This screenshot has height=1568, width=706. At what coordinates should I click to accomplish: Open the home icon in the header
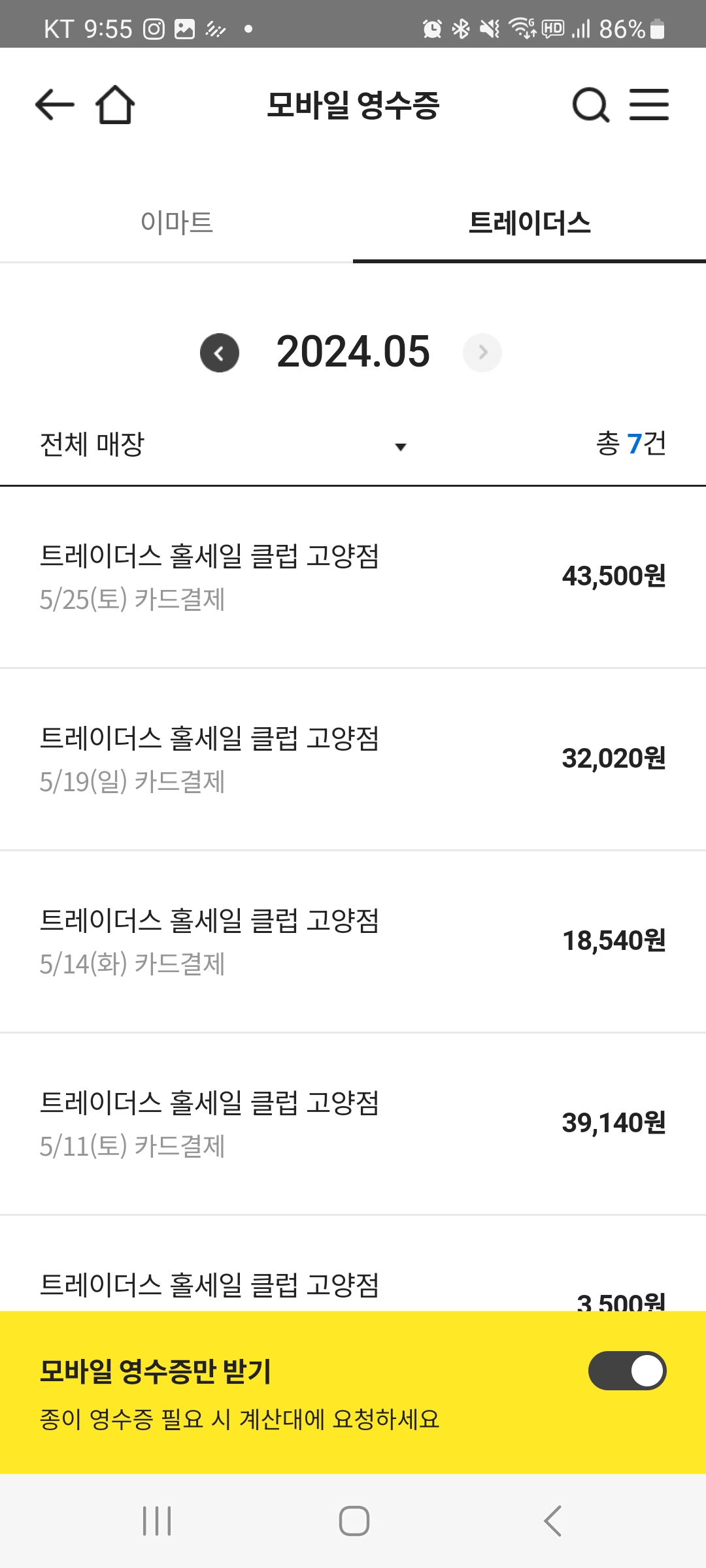tap(115, 105)
